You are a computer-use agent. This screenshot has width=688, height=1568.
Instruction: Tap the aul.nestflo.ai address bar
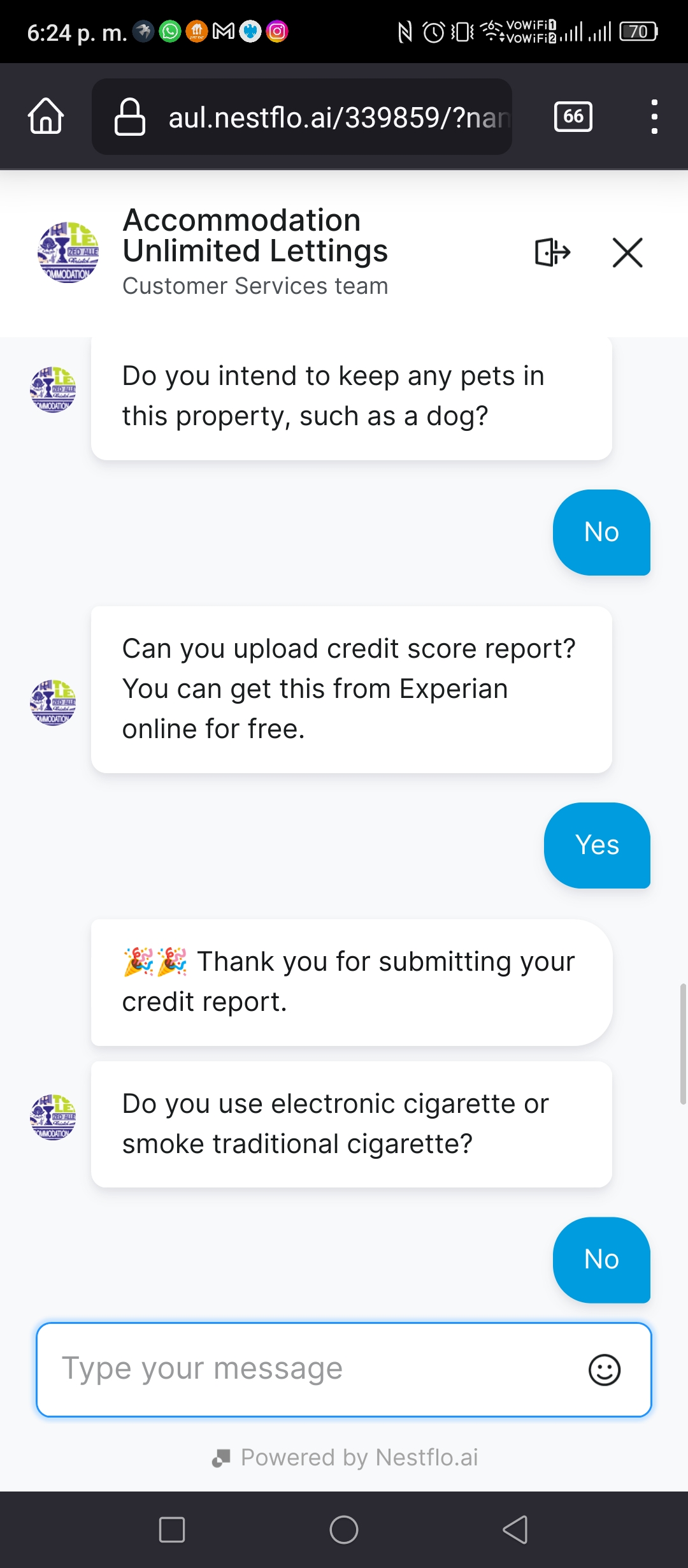click(x=302, y=117)
